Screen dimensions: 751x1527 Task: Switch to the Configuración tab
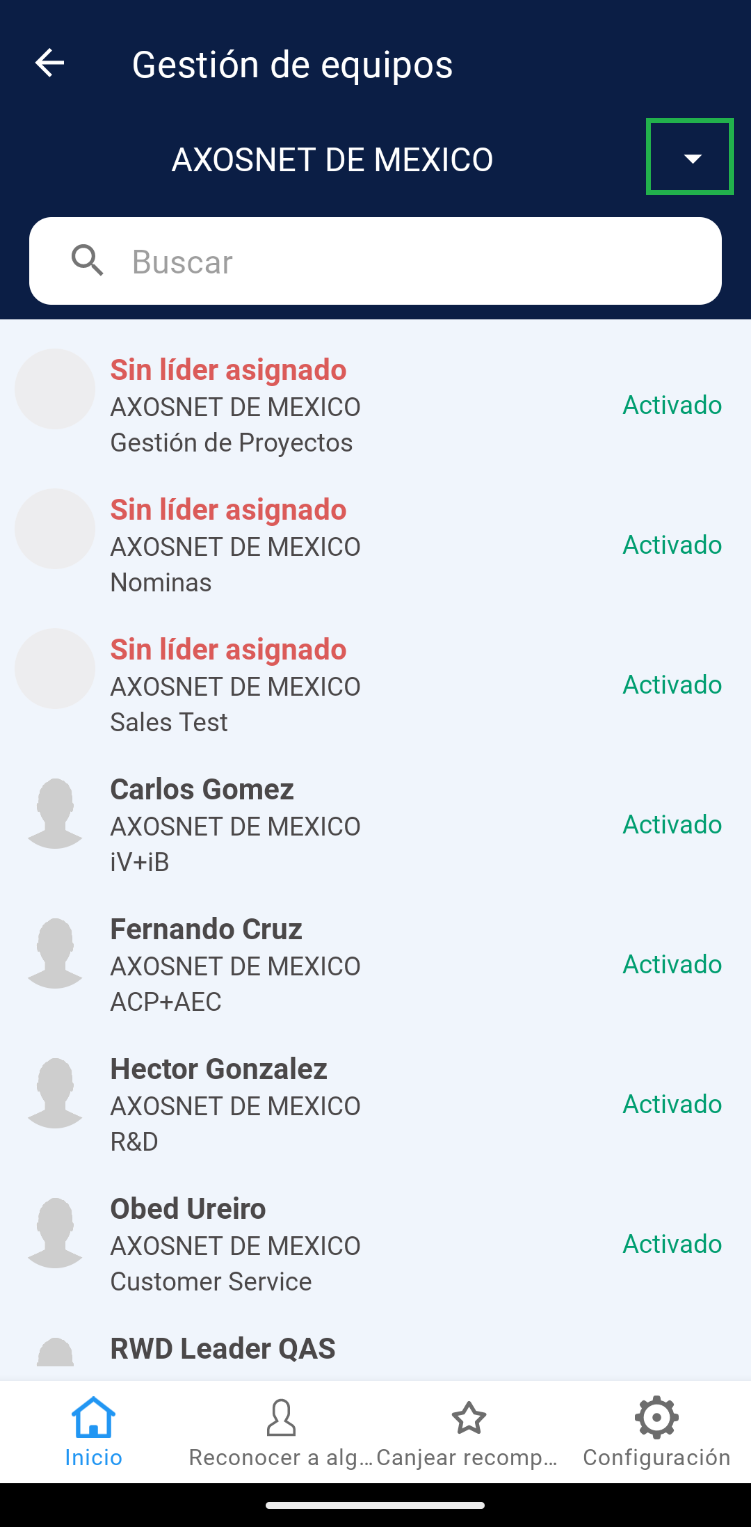click(656, 1432)
